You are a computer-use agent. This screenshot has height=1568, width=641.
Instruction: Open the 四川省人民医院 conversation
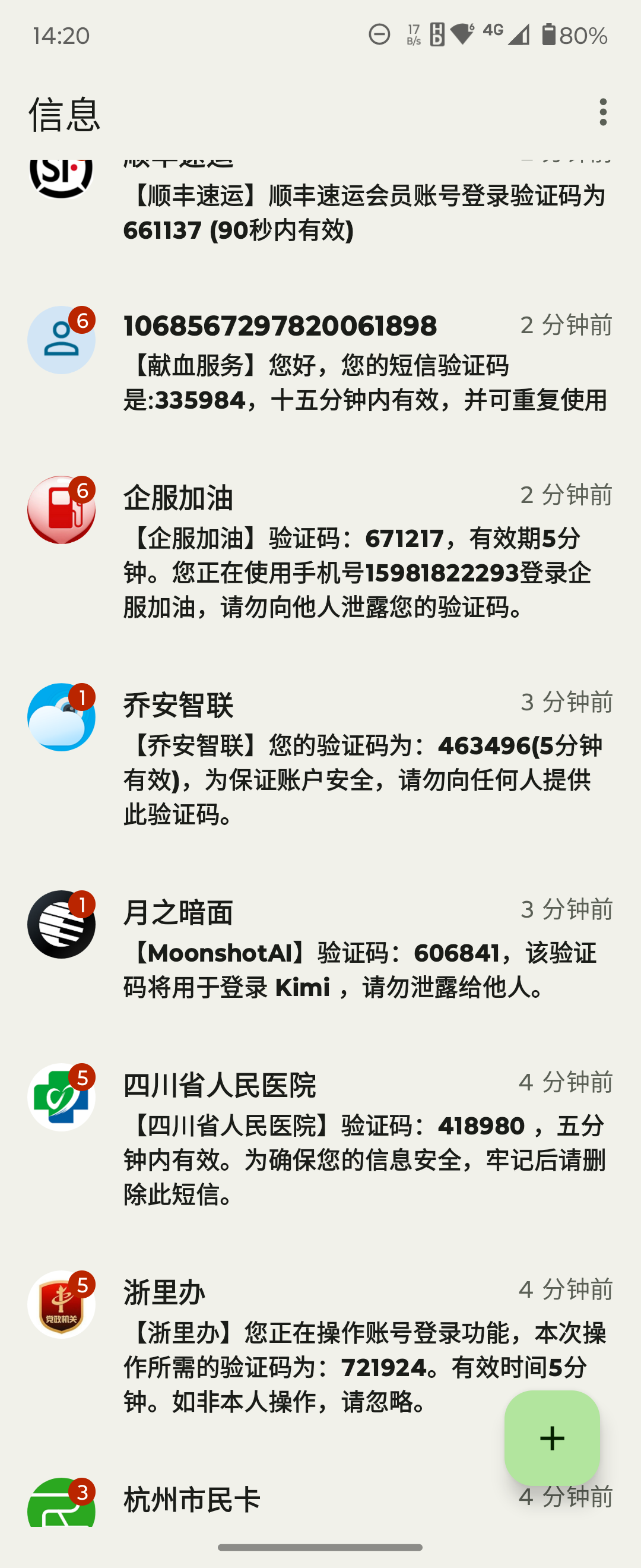point(364,1138)
